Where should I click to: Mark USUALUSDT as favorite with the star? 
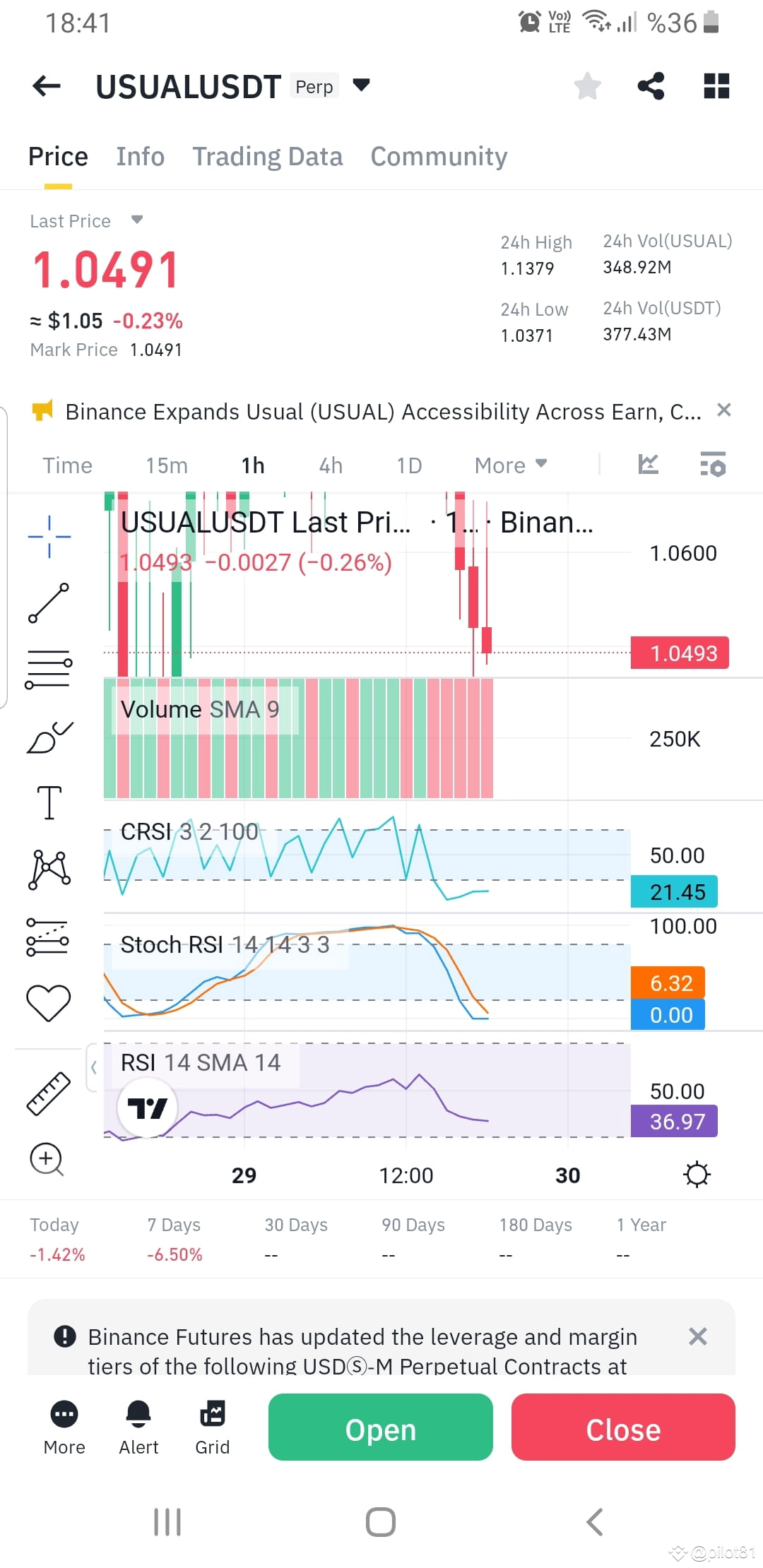pos(586,86)
